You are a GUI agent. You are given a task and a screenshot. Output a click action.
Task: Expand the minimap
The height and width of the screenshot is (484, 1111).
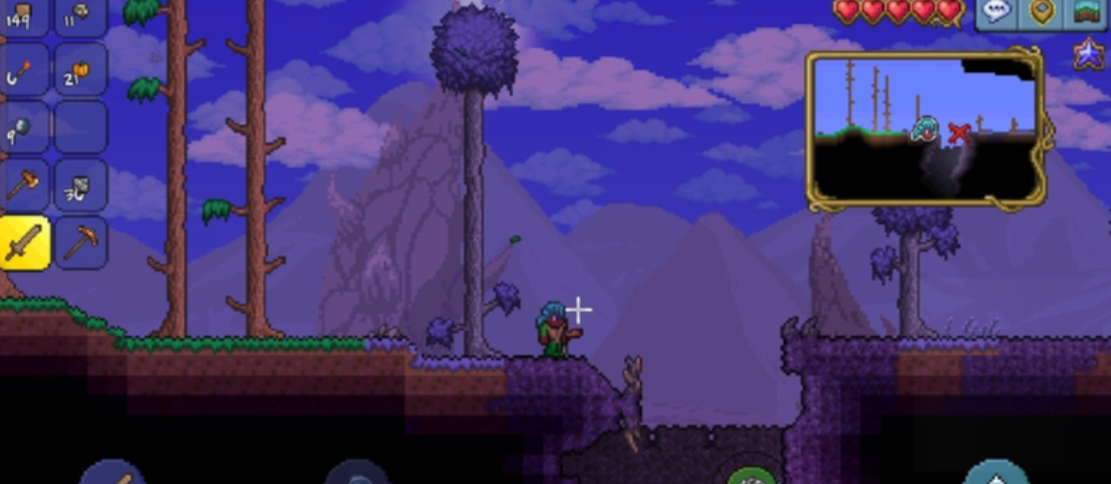pos(925,130)
